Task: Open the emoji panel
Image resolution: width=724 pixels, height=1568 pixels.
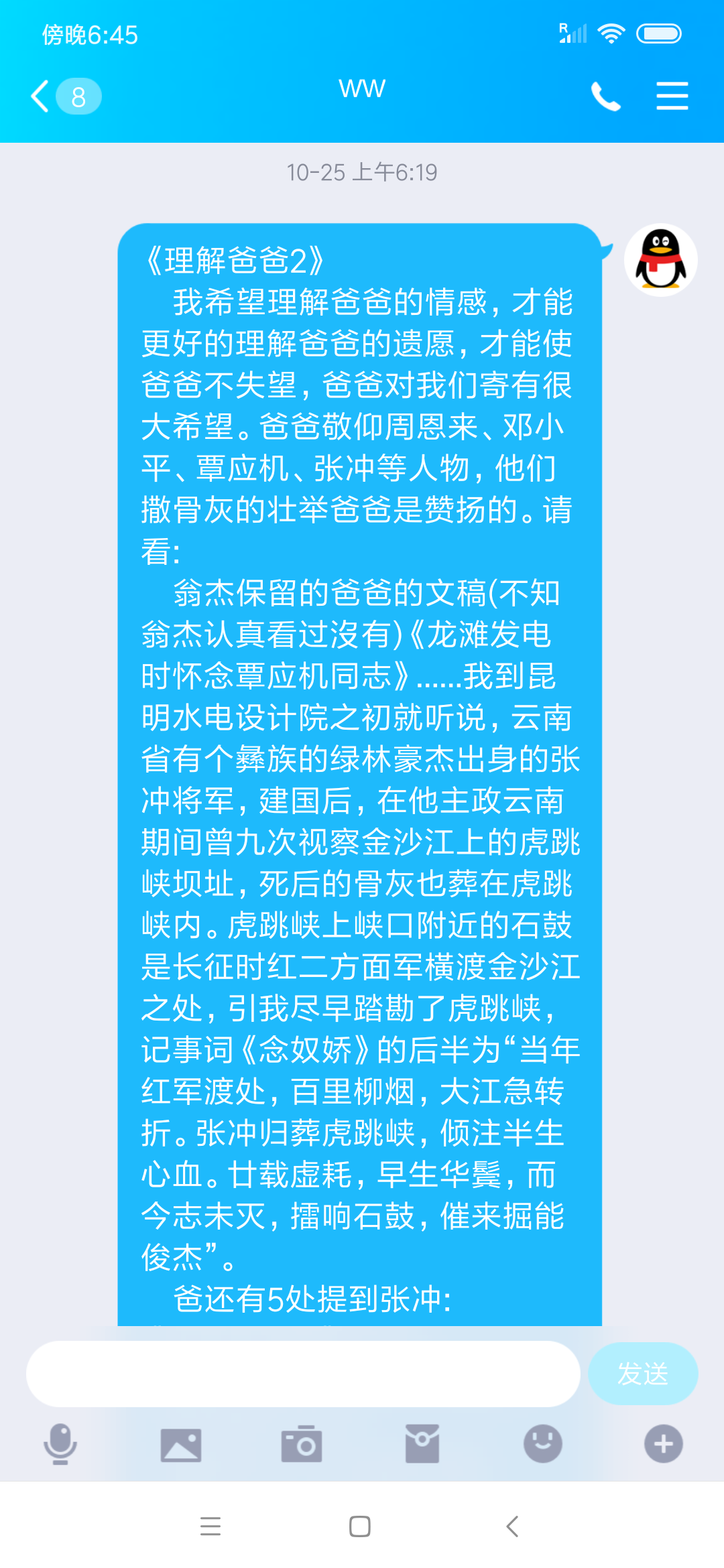Action: [x=543, y=1443]
